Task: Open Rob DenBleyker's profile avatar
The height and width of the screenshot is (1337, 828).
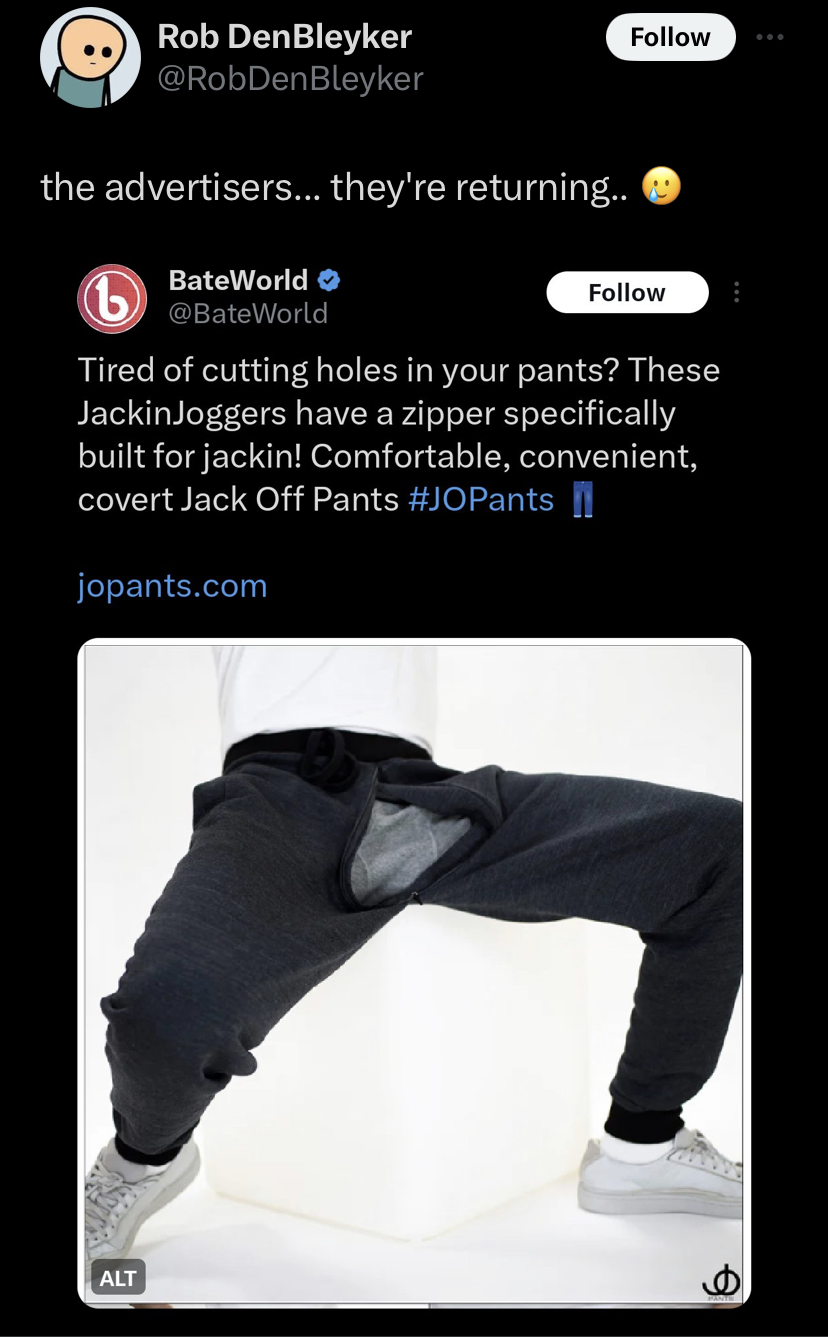Action: coord(90,59)
